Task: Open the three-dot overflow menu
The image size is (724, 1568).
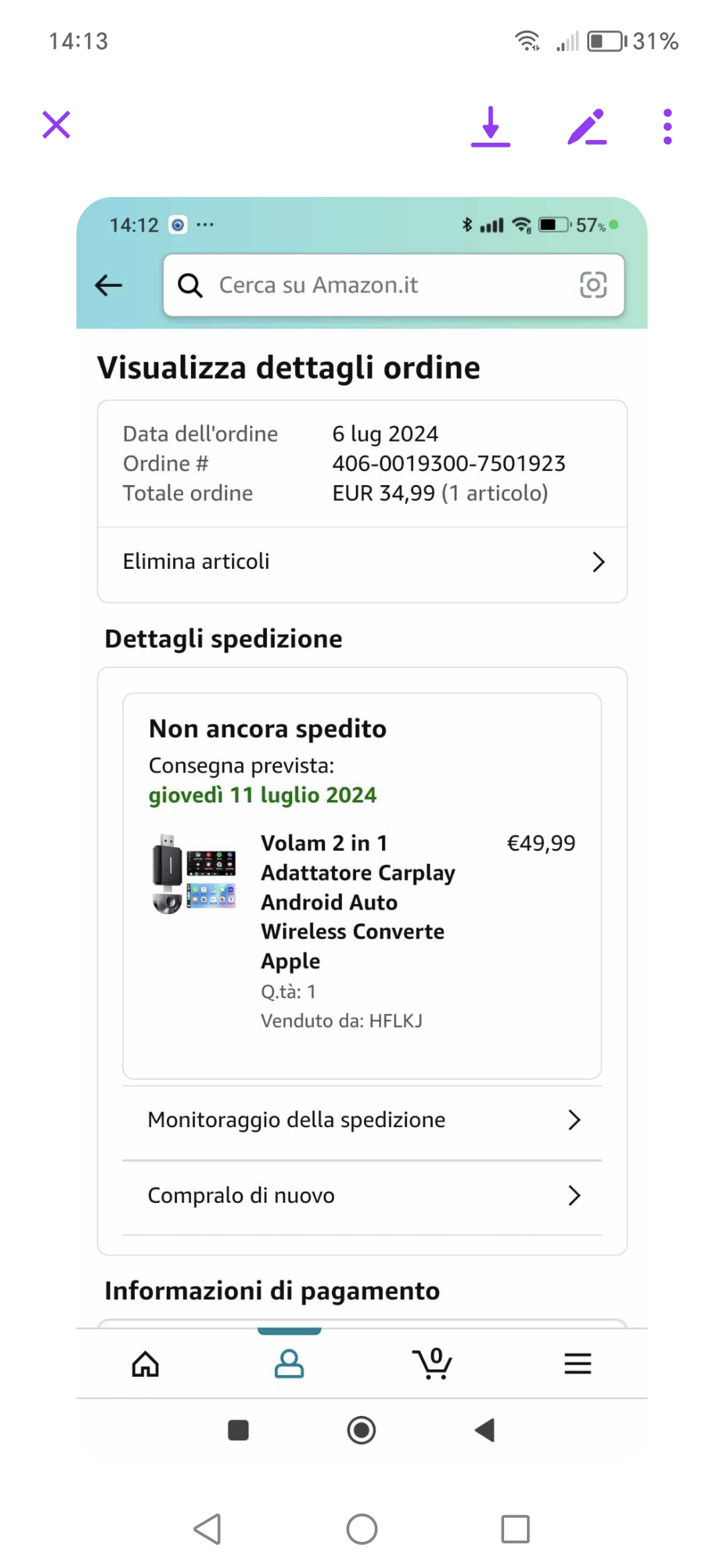Action: [667, 126]
